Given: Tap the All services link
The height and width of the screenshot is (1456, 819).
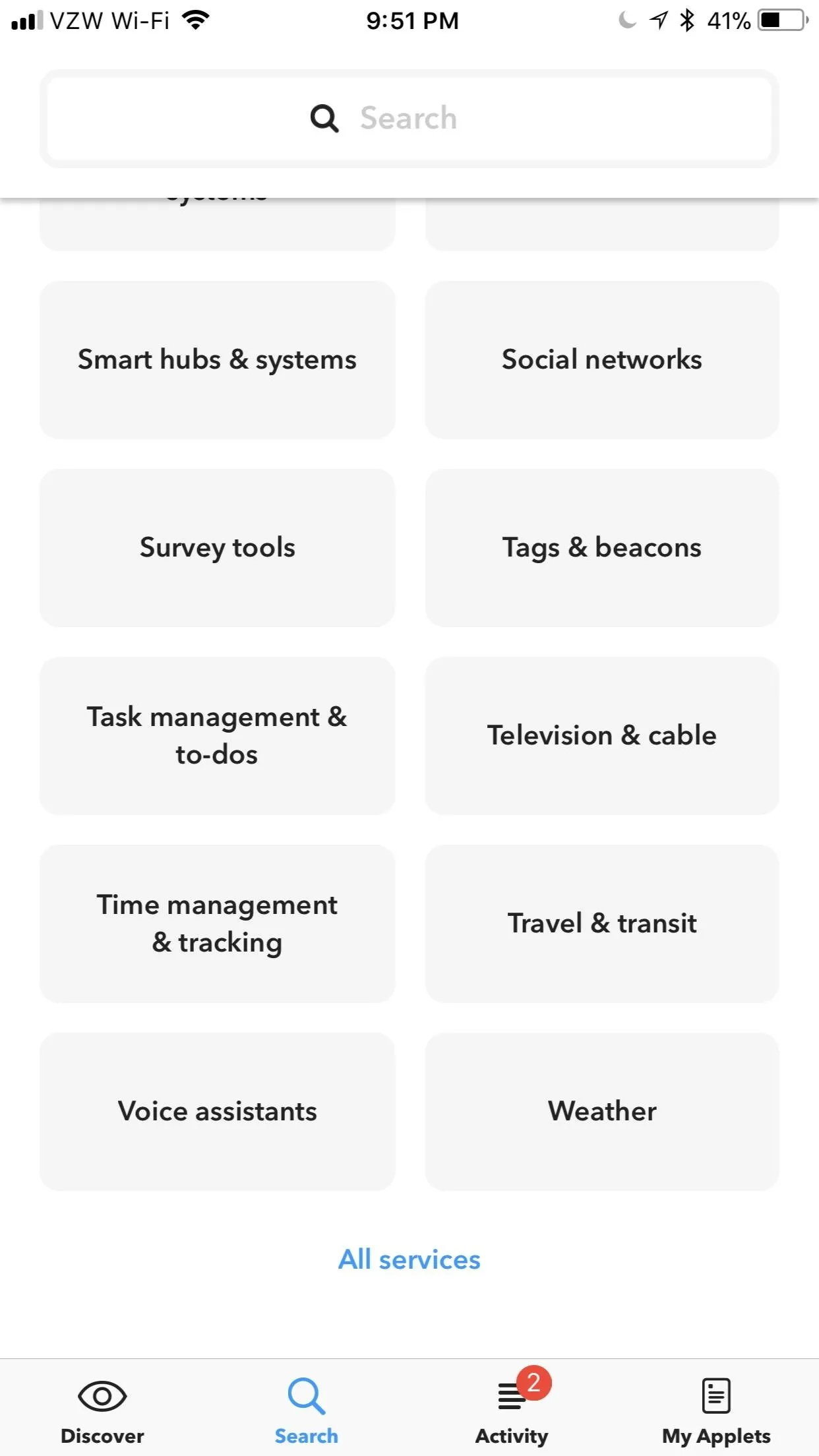Looking at the screenshot, I should pos(409,1259).
